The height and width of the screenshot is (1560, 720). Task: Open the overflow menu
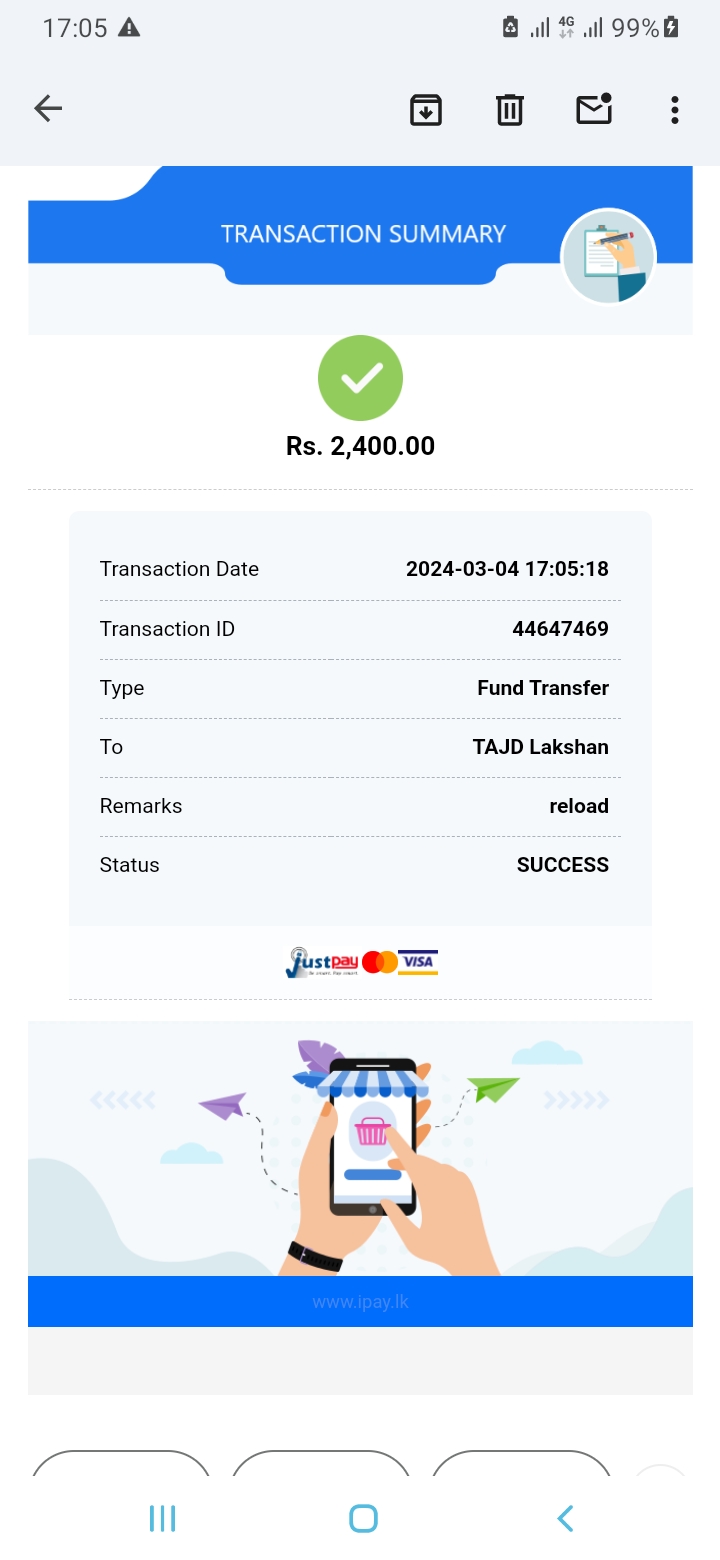click(675, 109)
